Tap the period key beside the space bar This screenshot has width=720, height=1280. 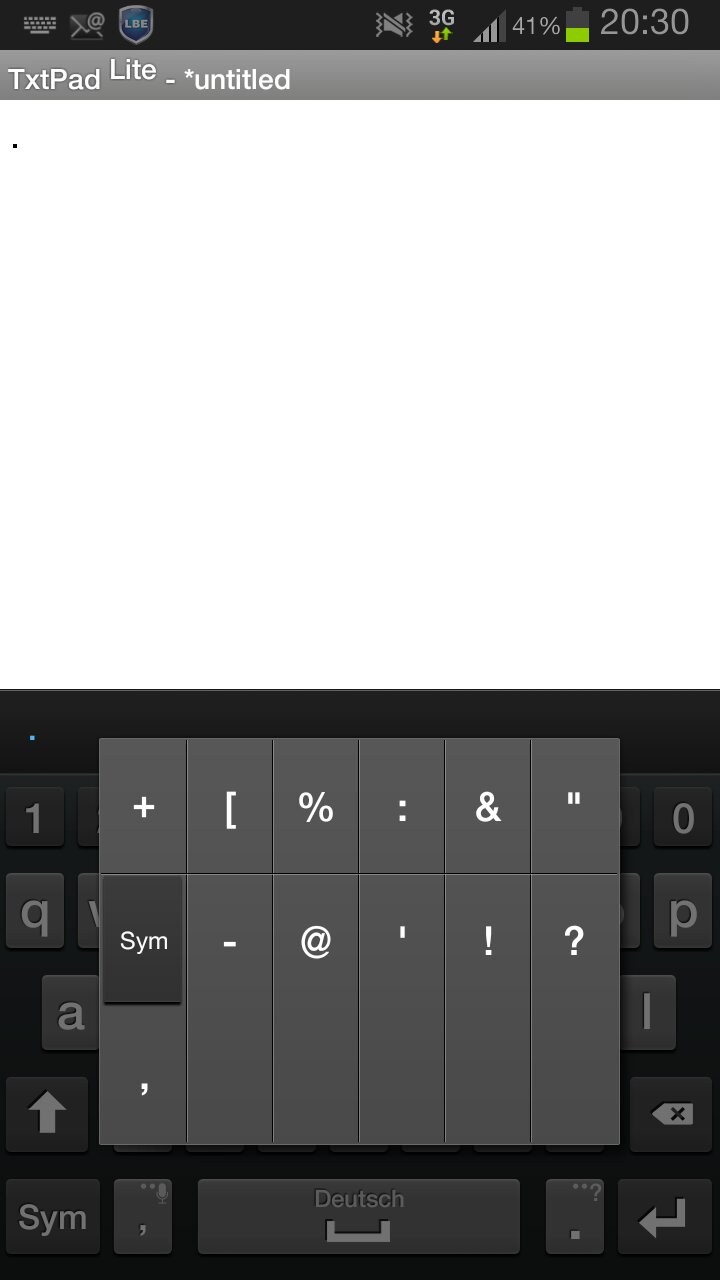coord(575,1216)
